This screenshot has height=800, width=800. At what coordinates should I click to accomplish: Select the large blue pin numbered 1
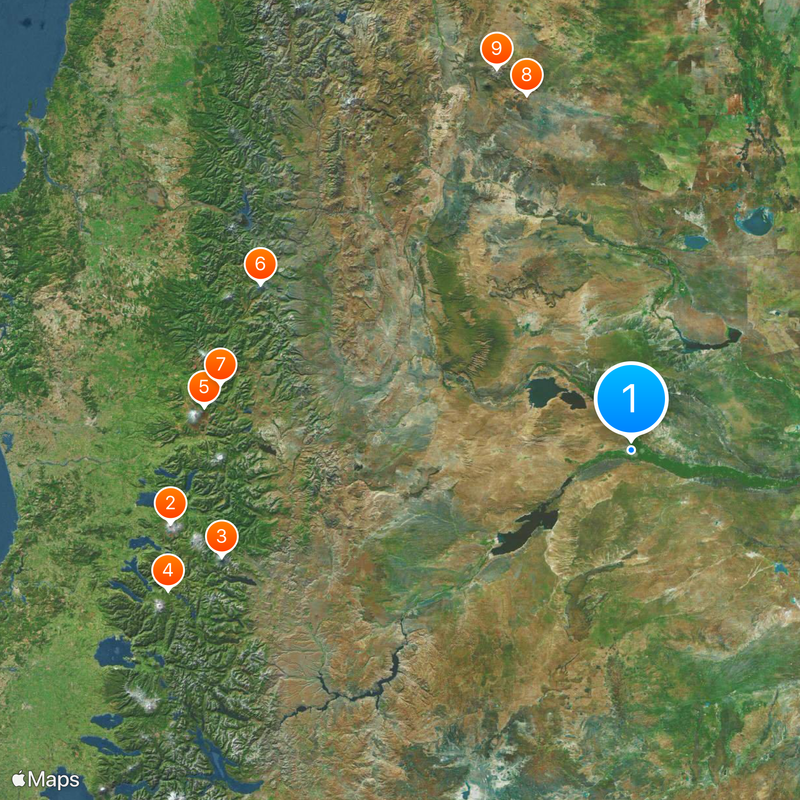(631, 398)
